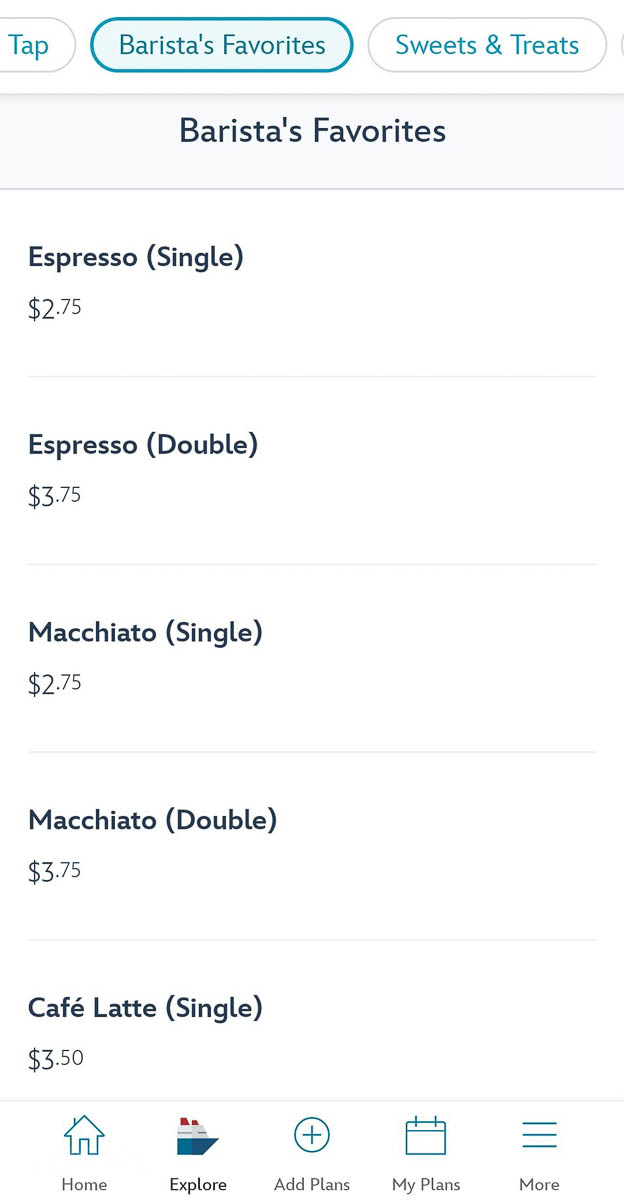Switch to the Sweets & Treats category
The height and width of the screenshot is (1200, 624).
pos(487,45)
